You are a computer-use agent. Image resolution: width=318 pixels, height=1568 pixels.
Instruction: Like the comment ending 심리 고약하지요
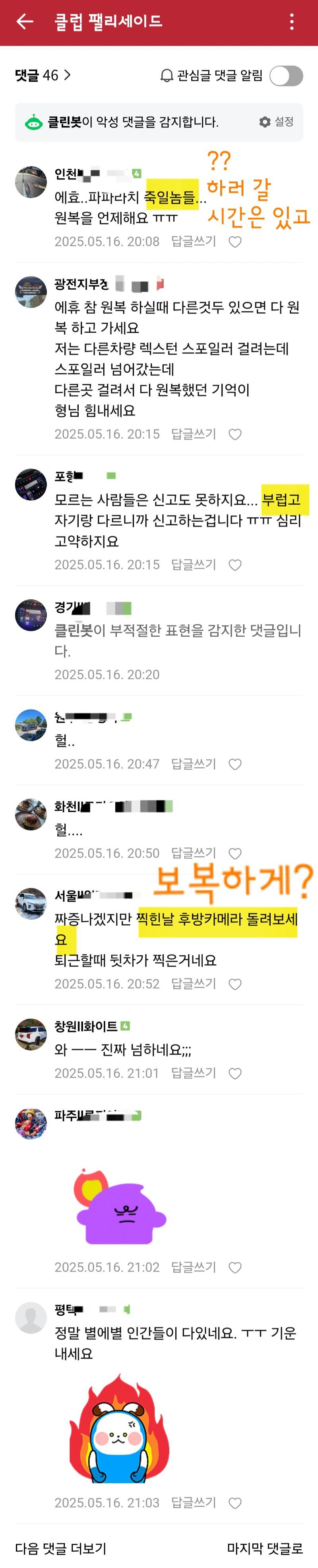(x=235, y=566)
